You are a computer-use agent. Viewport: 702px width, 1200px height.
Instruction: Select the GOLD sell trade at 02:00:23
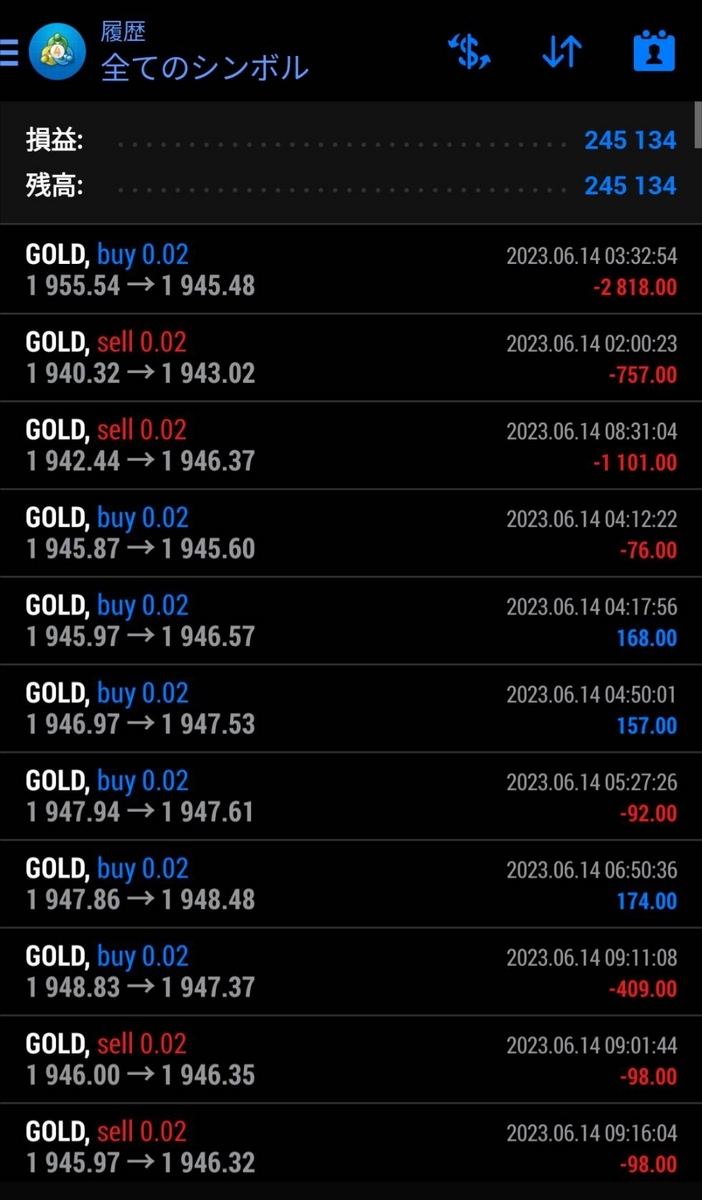pos(351,358)
